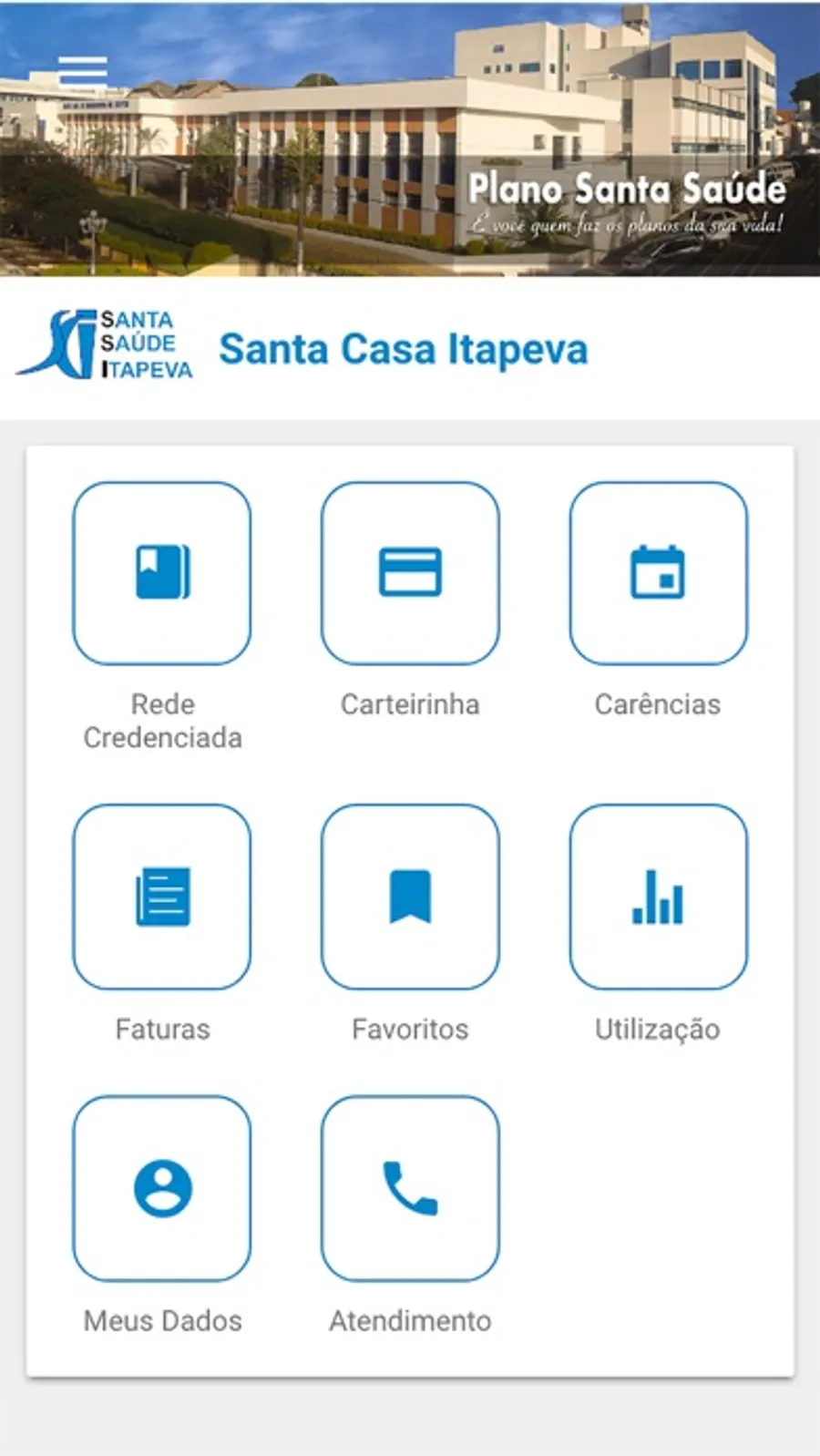Screen dimensions: 820x1456
Task: Open Faturas invoices
Action: point(162,897)
